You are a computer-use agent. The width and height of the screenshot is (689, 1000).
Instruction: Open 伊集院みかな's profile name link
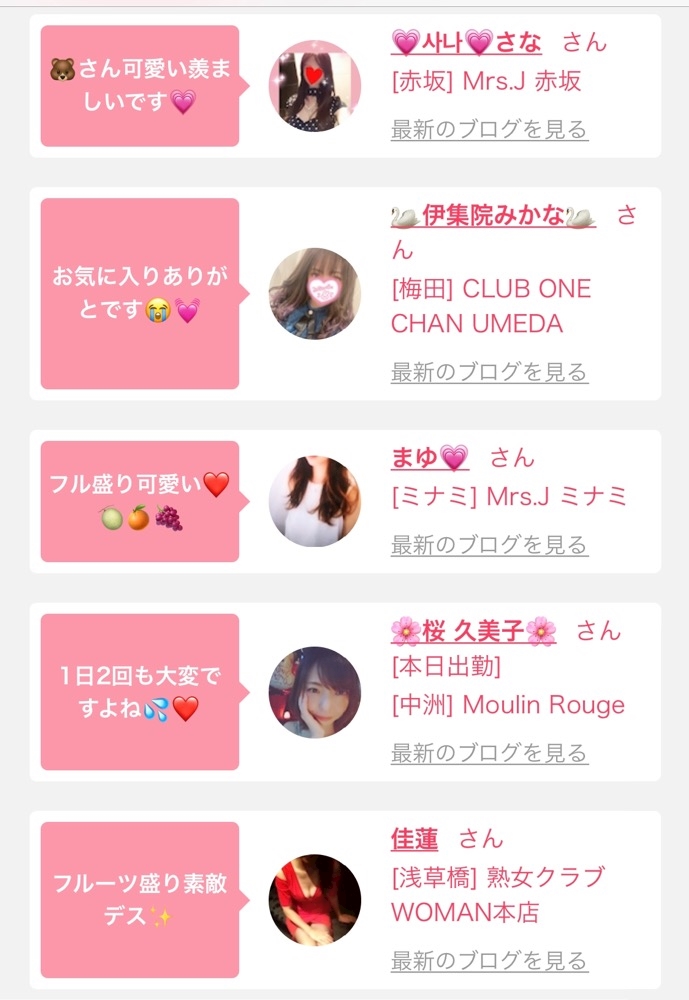click(493, 216)
